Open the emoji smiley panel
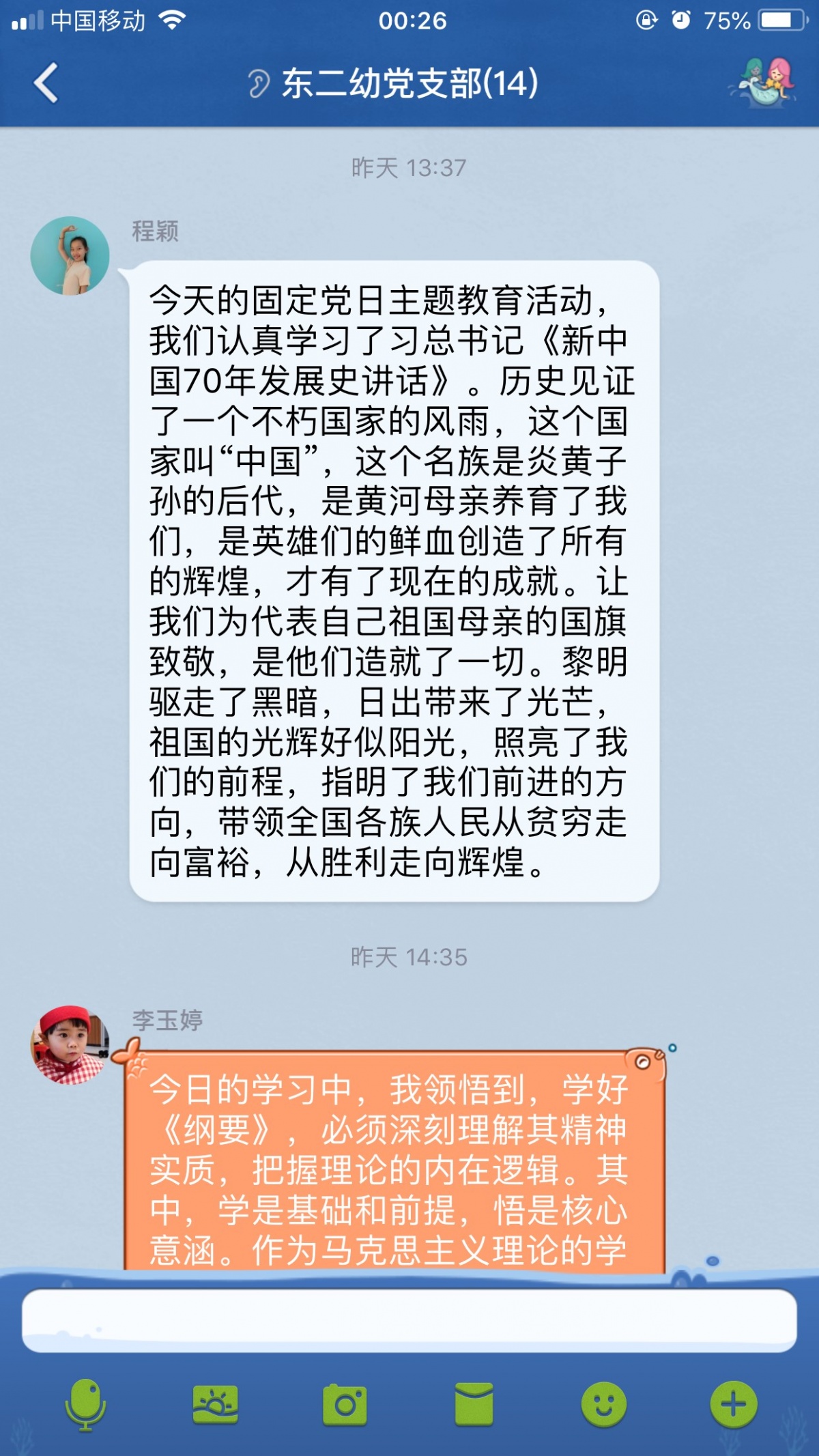This screenshot has width=819, height=1456. (x=603, y=1405)
